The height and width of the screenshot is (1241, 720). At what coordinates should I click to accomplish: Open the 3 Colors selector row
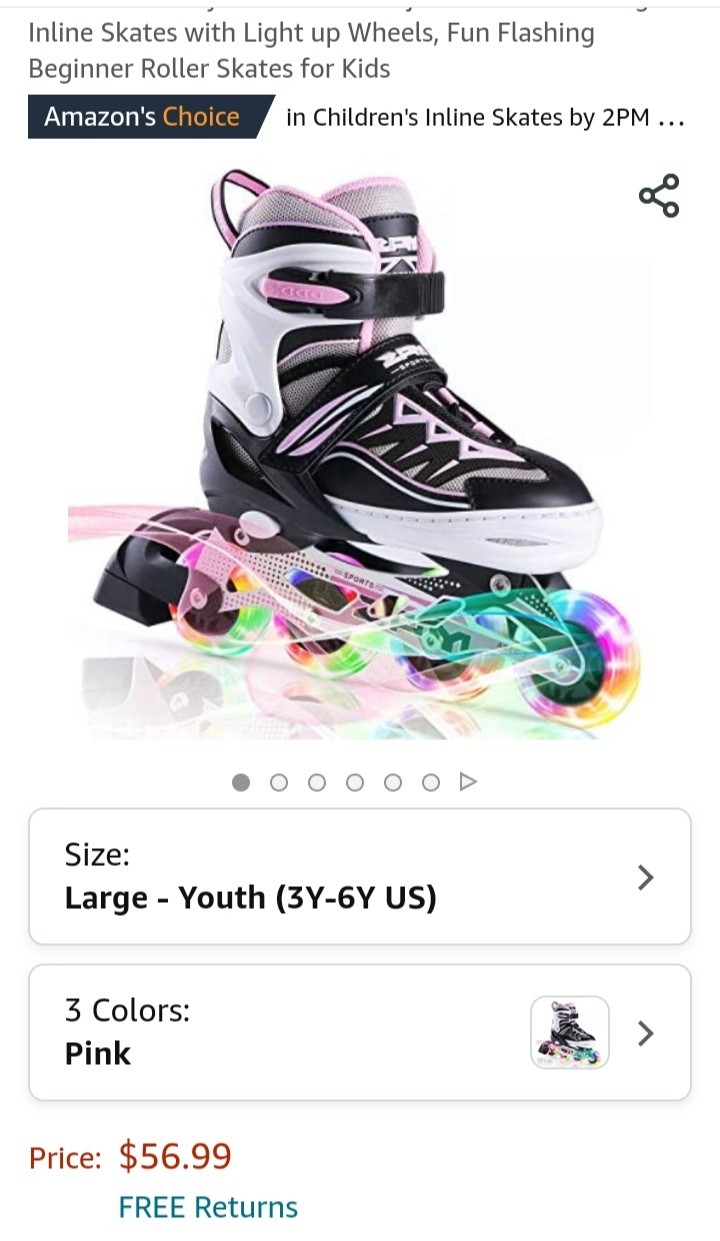coord(360,1032)
